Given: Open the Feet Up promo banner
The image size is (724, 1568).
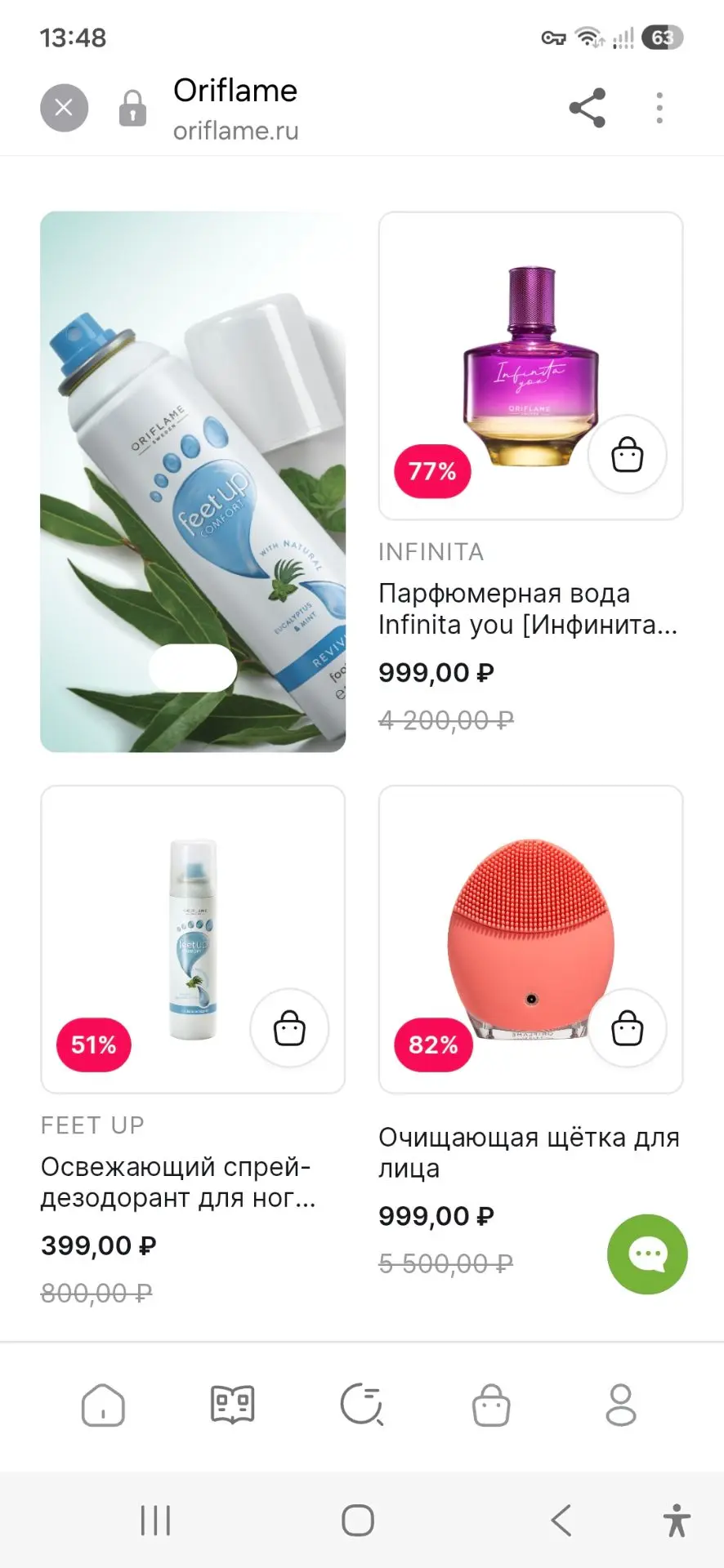Looking at the screenshot, I should pos(193,482).
